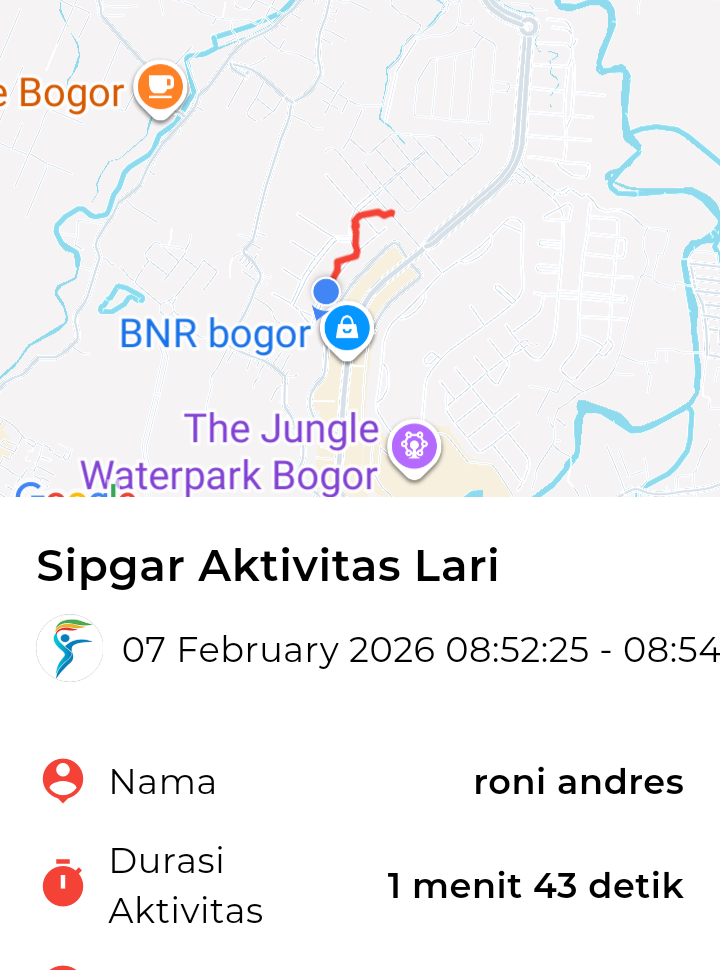Tap the BNR bogor shopping marker
The height and width of the screenshot is (970, 720).
click(x=347, y=328)
